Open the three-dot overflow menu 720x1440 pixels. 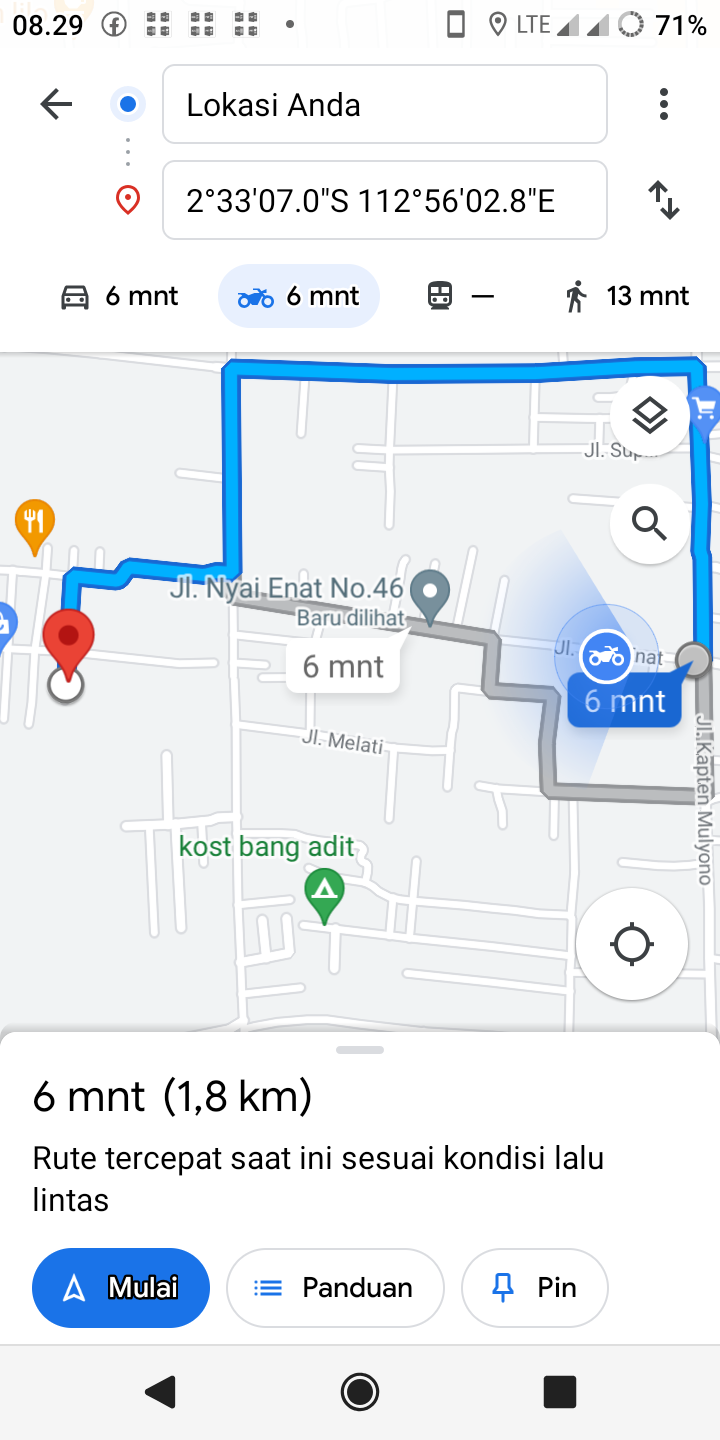click(x=663, y=104)
